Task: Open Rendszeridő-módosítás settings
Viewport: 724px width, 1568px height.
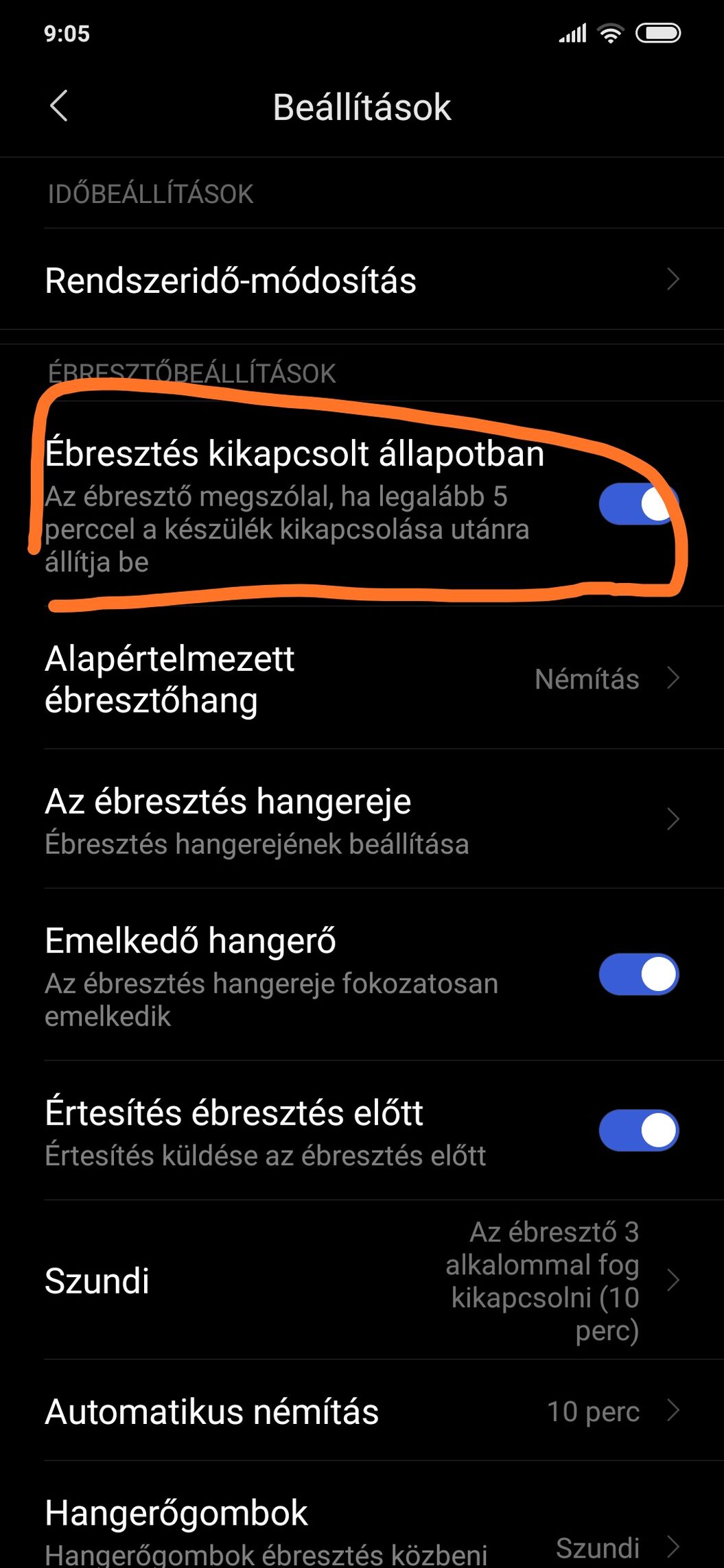Action: coord(362,281)
